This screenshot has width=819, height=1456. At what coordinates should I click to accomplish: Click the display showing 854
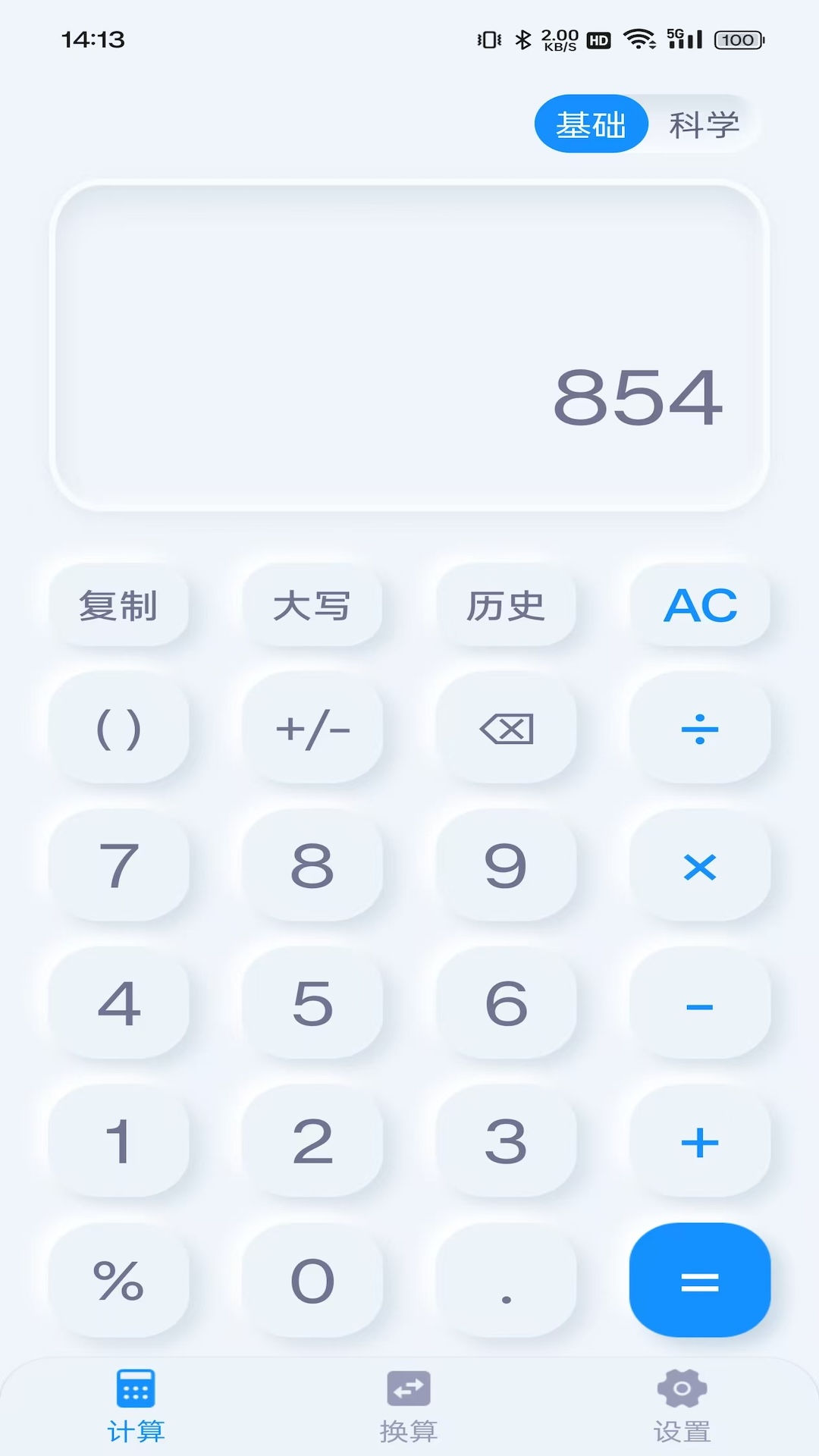click(x=409, y=345)
